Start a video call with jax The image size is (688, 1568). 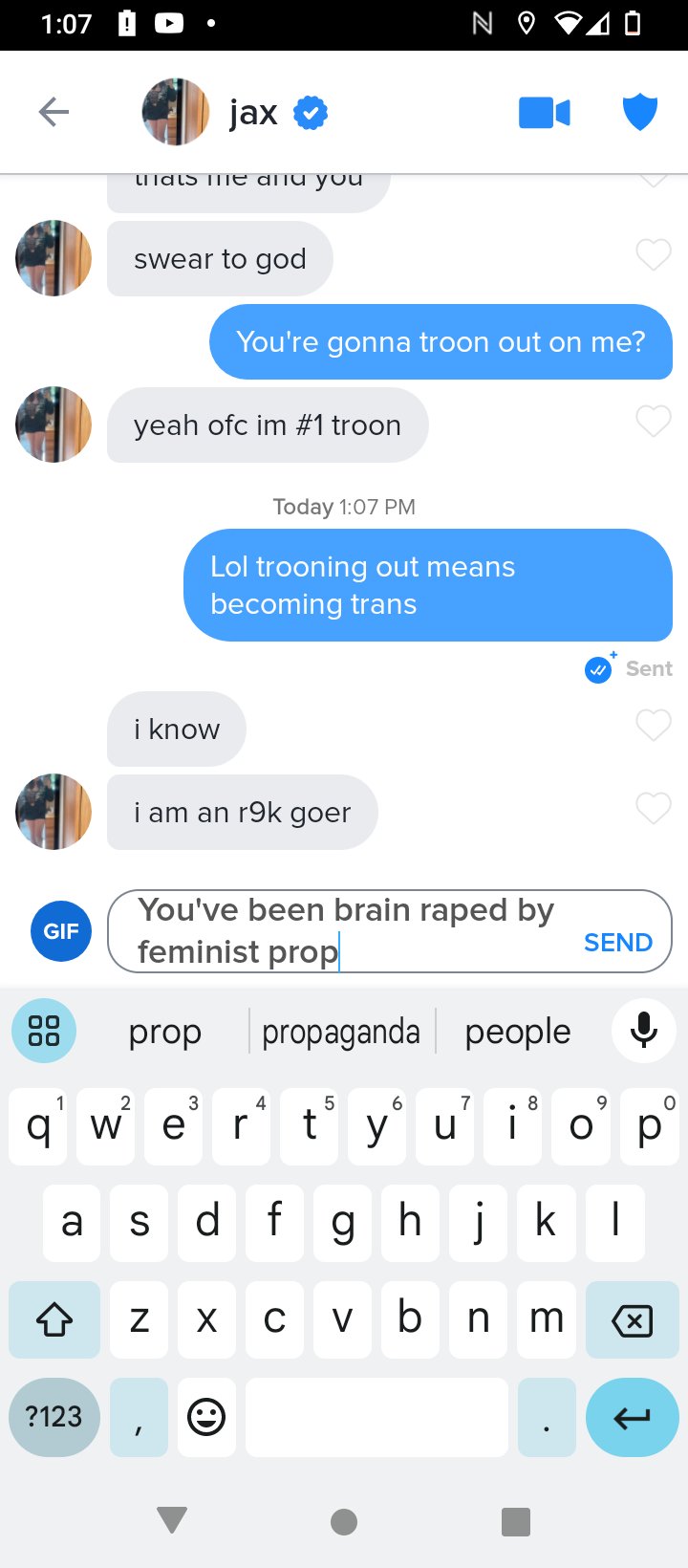545,113
